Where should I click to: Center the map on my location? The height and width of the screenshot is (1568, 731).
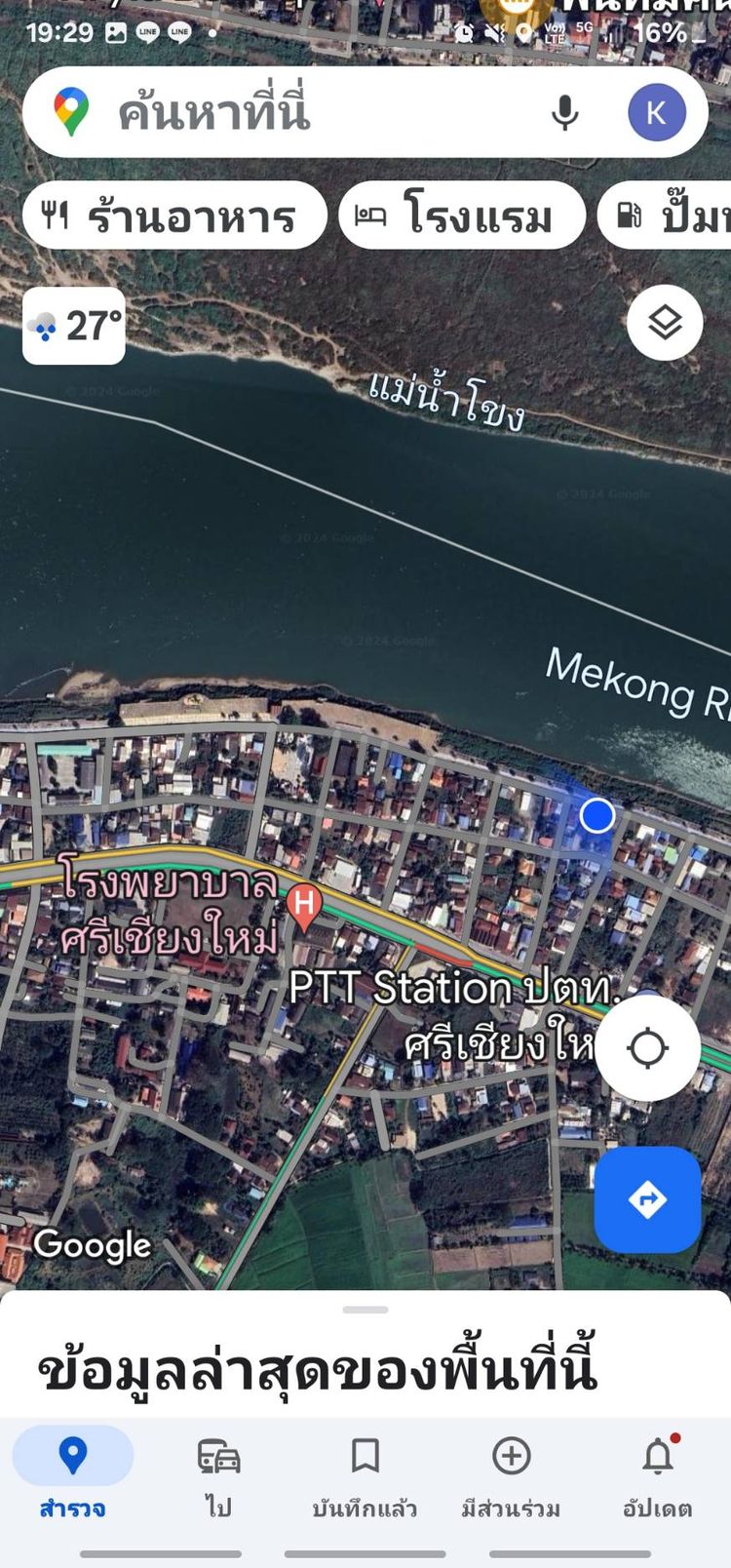tap(647, 1048)
